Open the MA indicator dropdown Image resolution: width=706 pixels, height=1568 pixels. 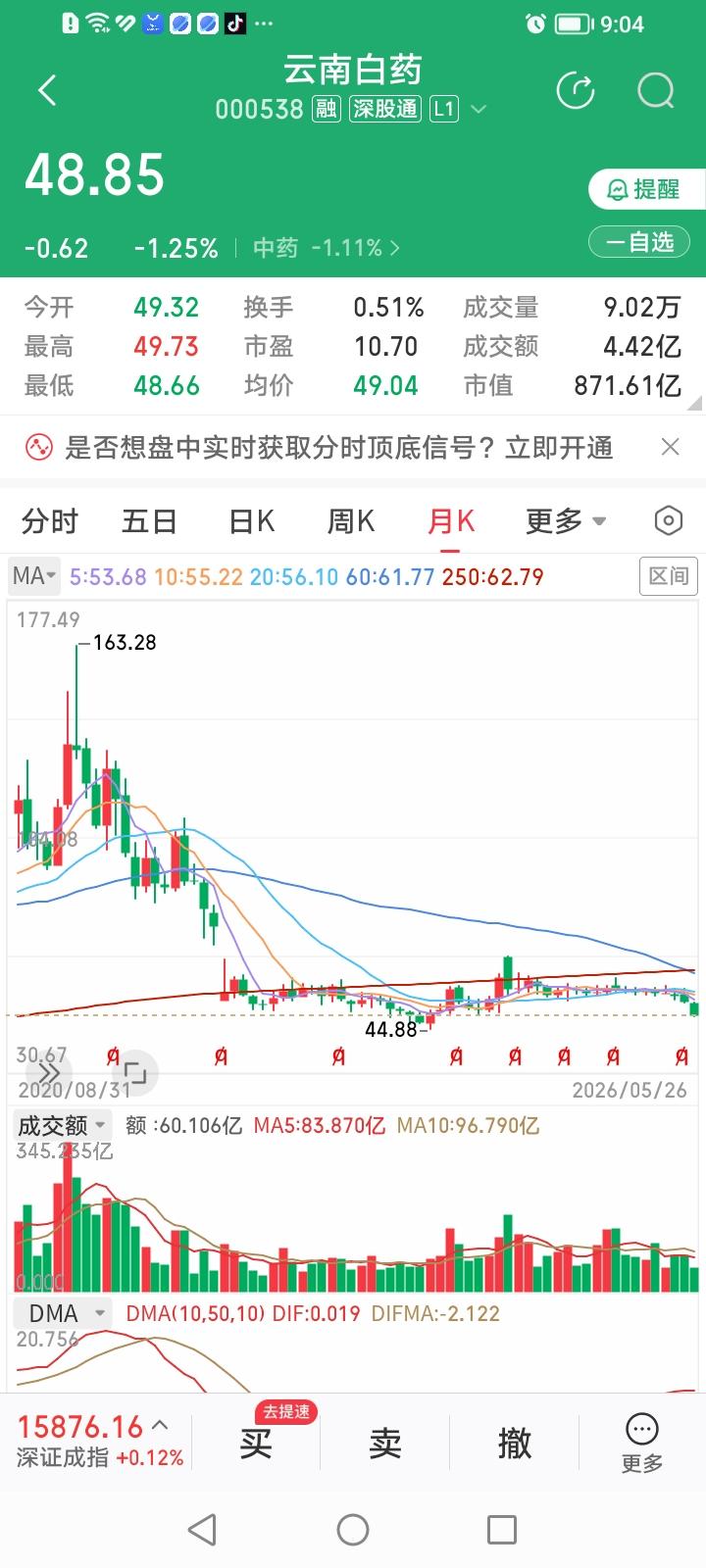coord(34,575)
